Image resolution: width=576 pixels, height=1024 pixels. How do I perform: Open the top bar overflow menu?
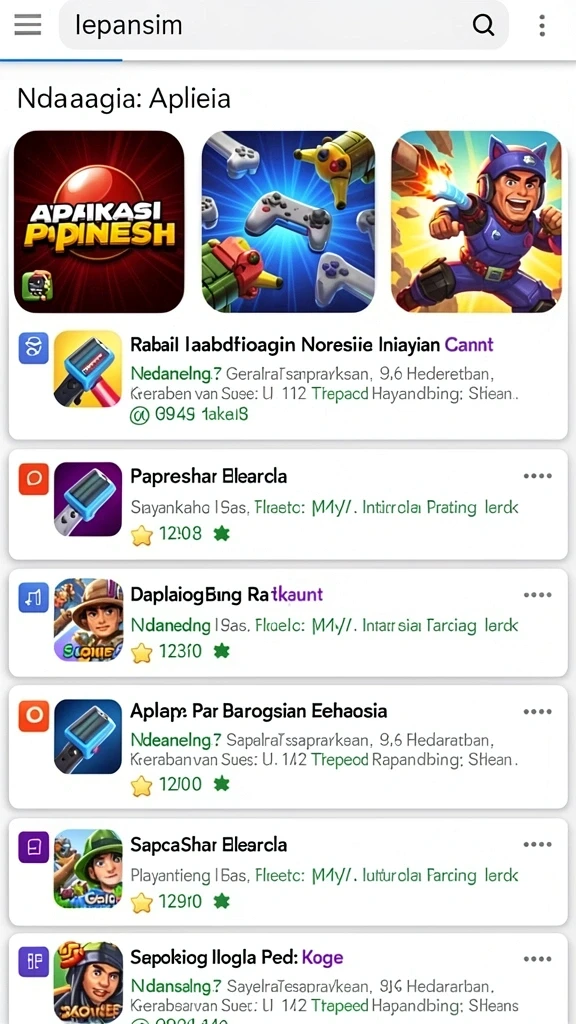(x=541, y=25)
